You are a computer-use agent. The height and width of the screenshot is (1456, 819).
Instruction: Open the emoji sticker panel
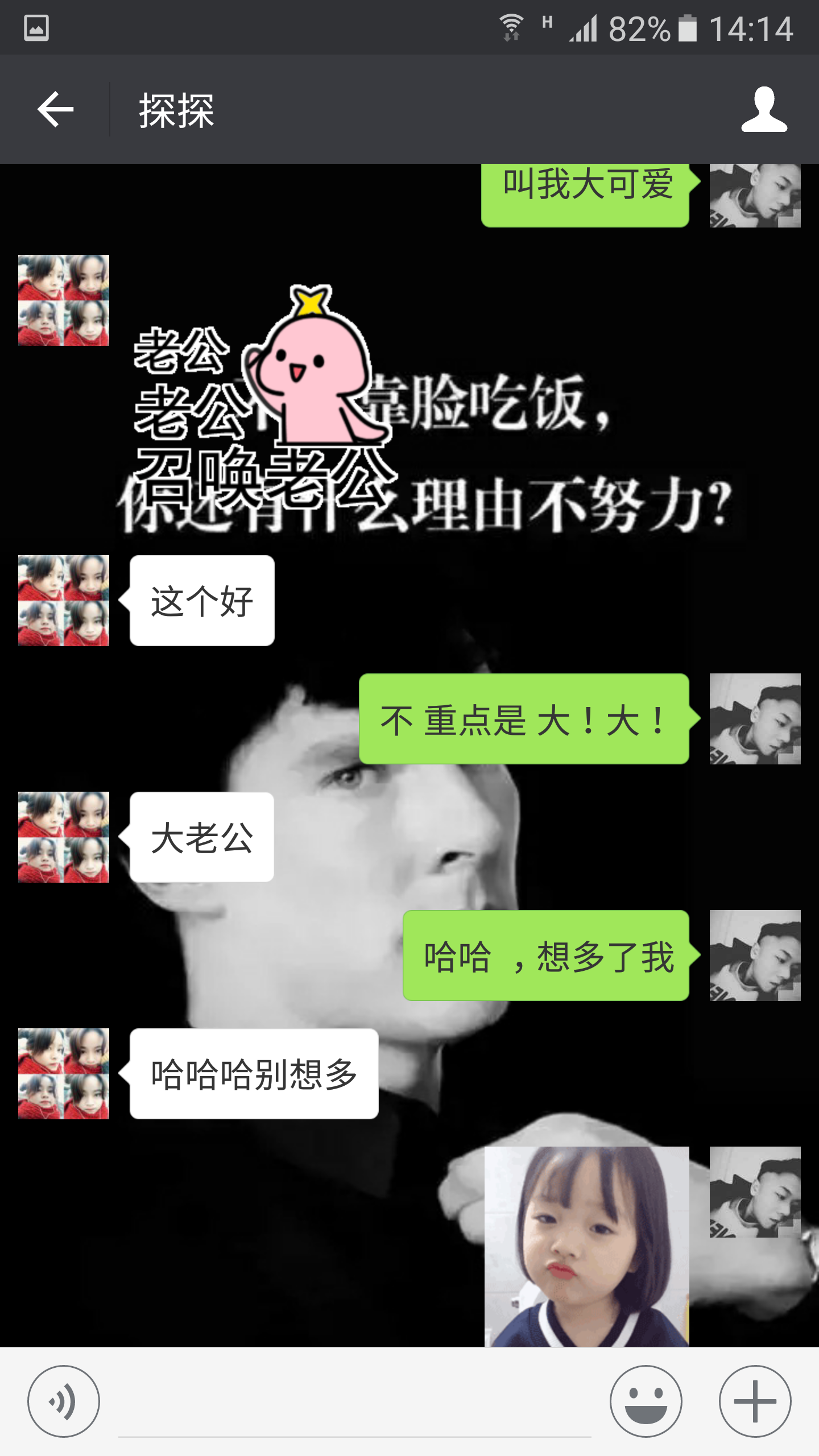[x=646, y=1401]
